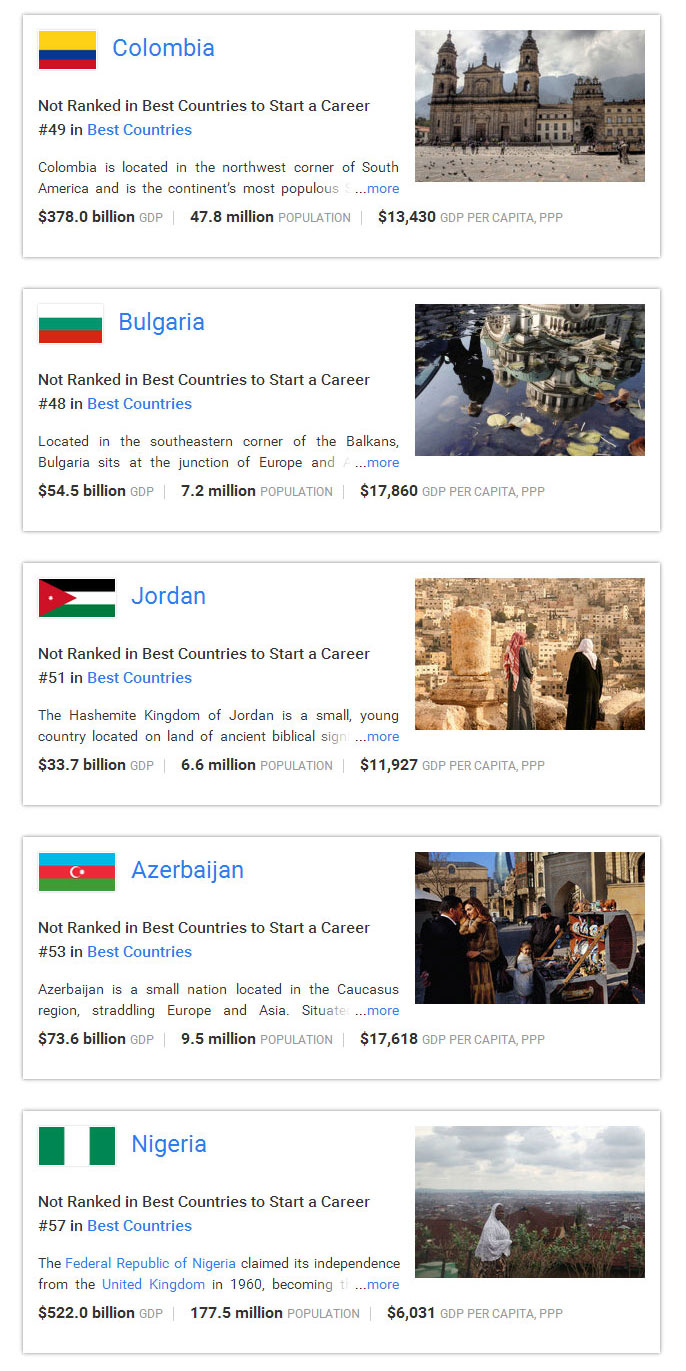This screenshot has width=686, height=1371.
Task: Tap the Colombia cathedral photo
Action: click(x=529, y=106)
